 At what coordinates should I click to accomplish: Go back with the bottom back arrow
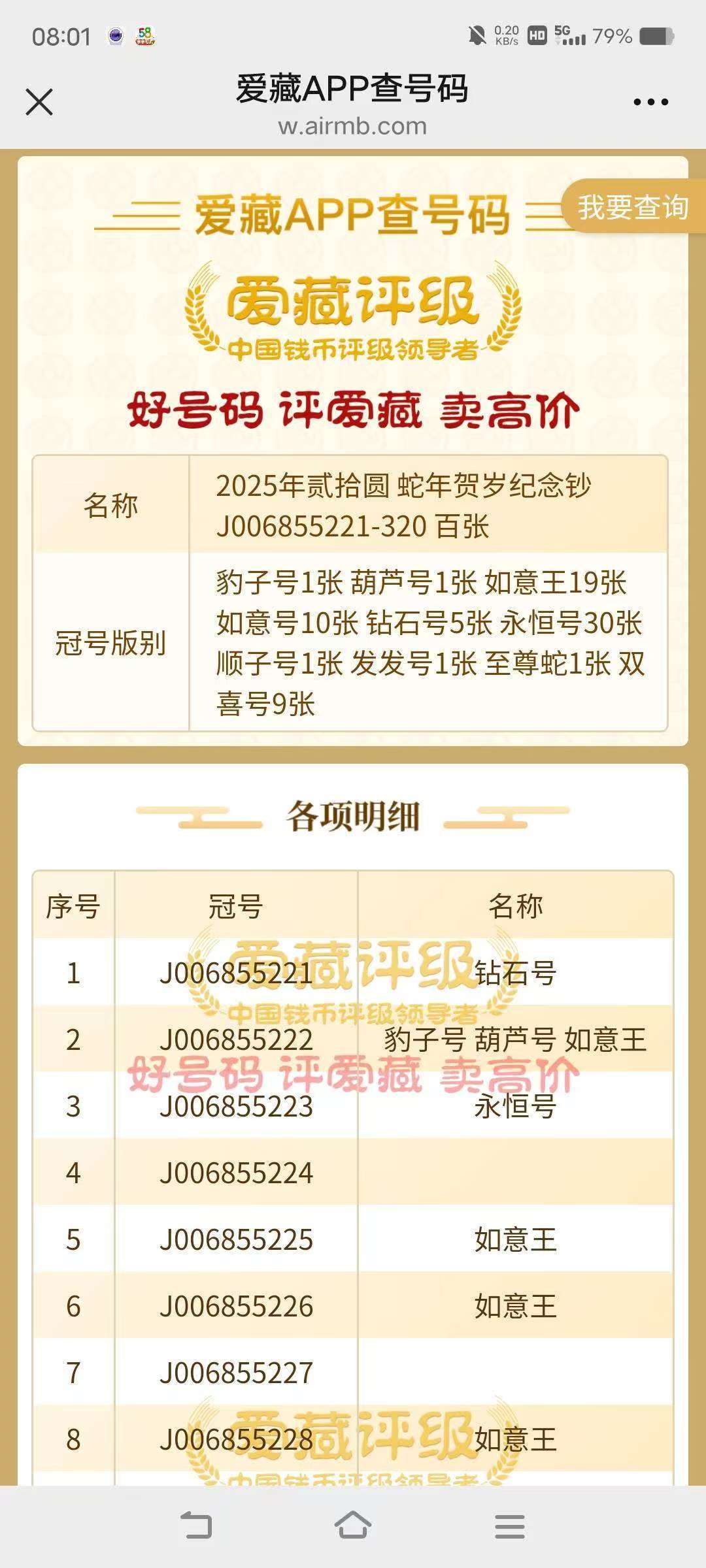point(196,1526)
